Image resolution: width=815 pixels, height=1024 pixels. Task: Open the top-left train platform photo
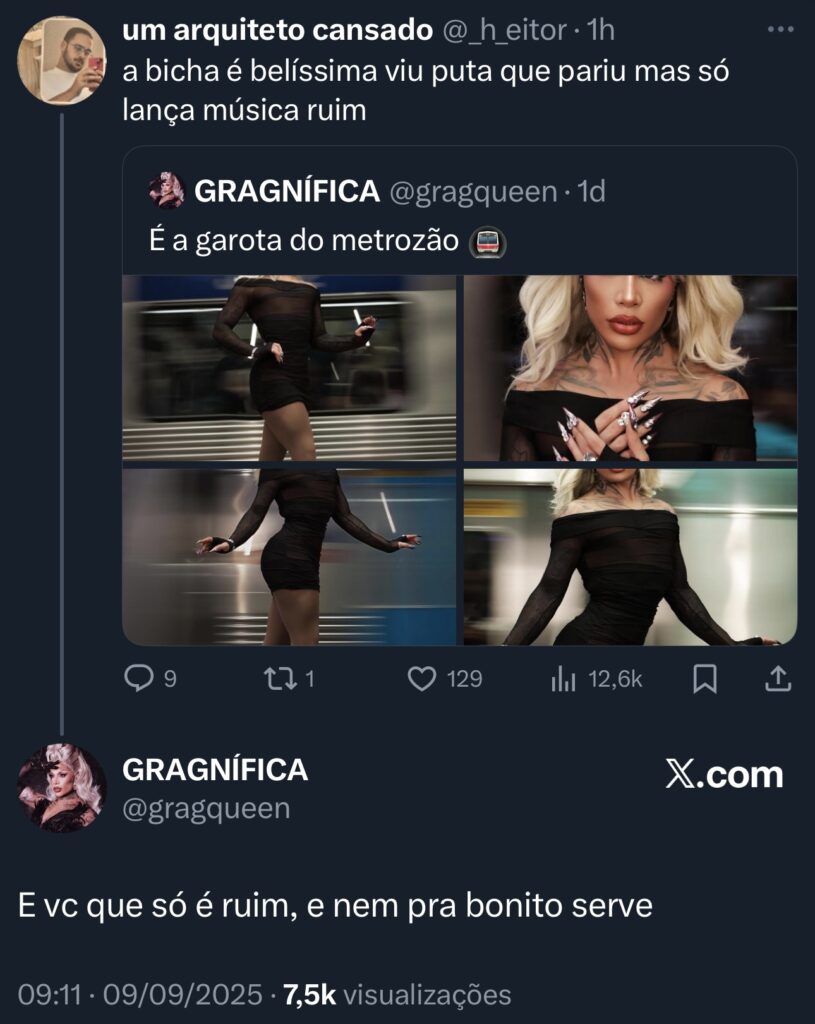click(x=289, y=367)
